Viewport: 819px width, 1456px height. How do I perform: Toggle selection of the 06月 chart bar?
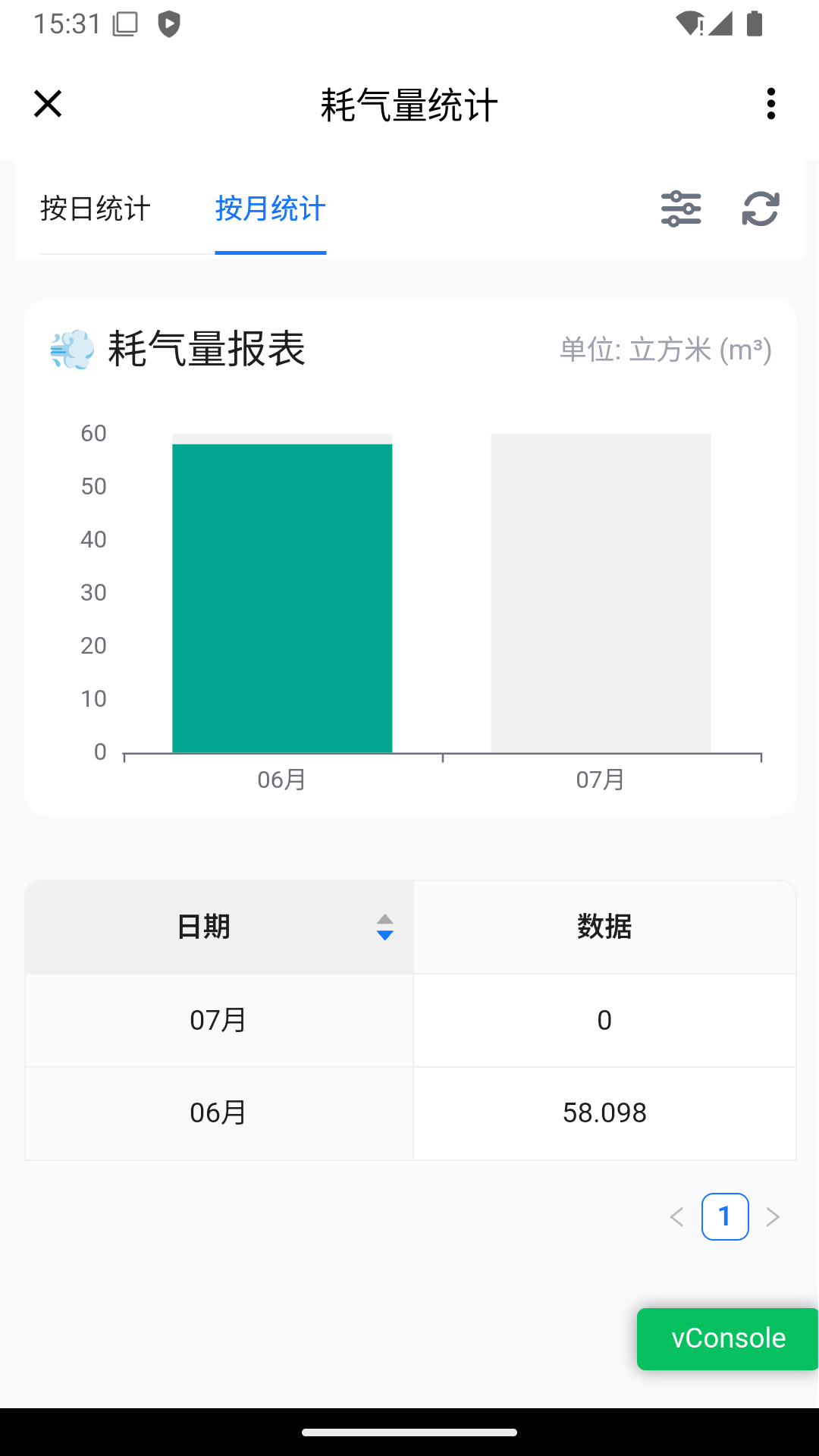tap(282, 599)
